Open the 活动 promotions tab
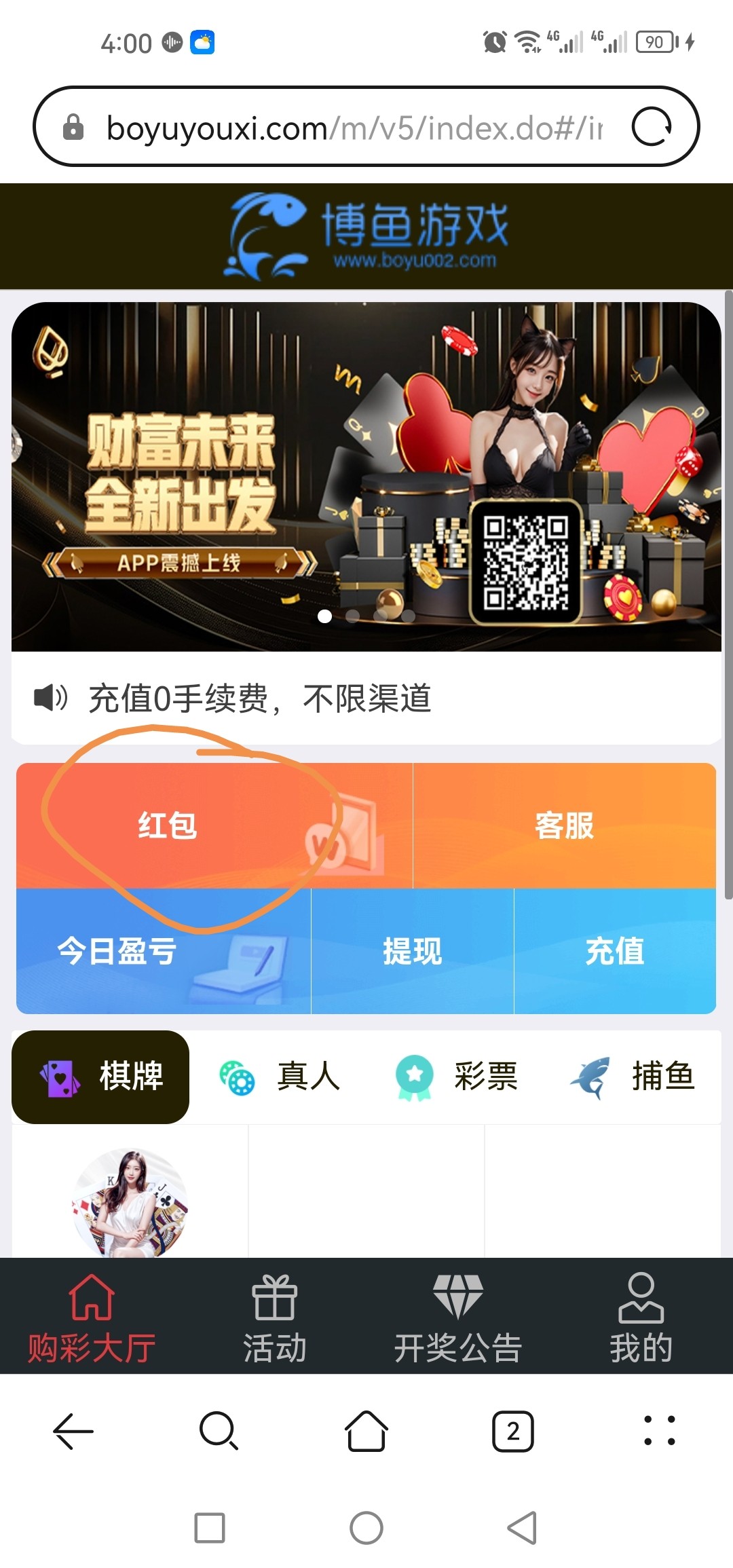Image resolution: width=733 pixels, height=1568 pixels. 275,1318
